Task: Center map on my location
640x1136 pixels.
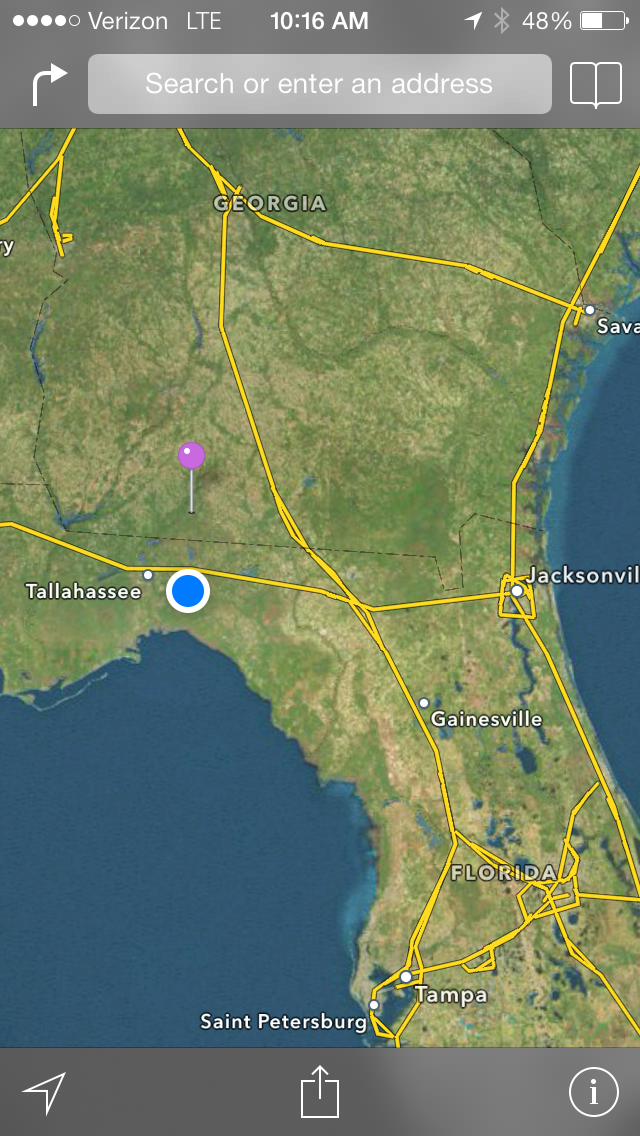Action: pyautogui.click(x=44, y=1092)
